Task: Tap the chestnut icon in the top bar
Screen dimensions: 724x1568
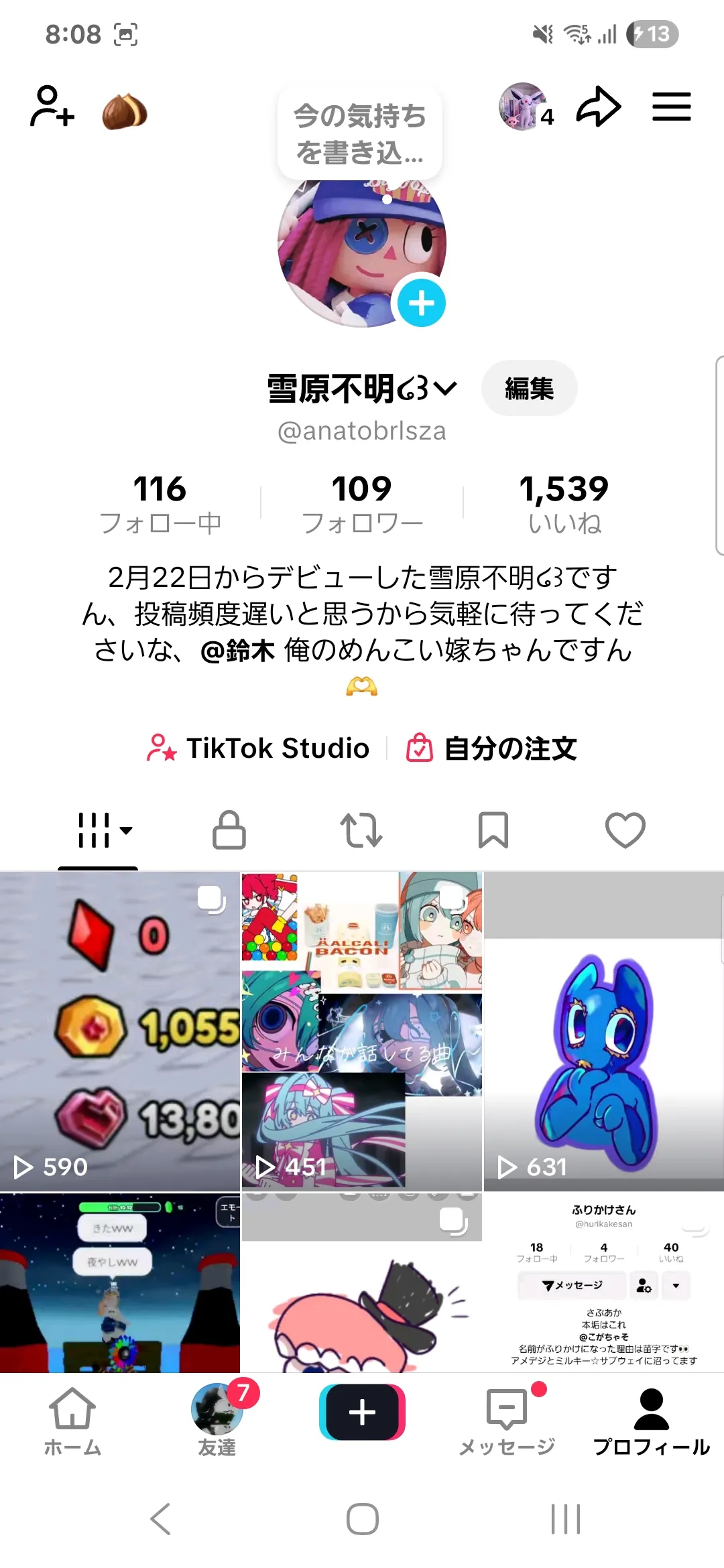Action: click(125, 111)
